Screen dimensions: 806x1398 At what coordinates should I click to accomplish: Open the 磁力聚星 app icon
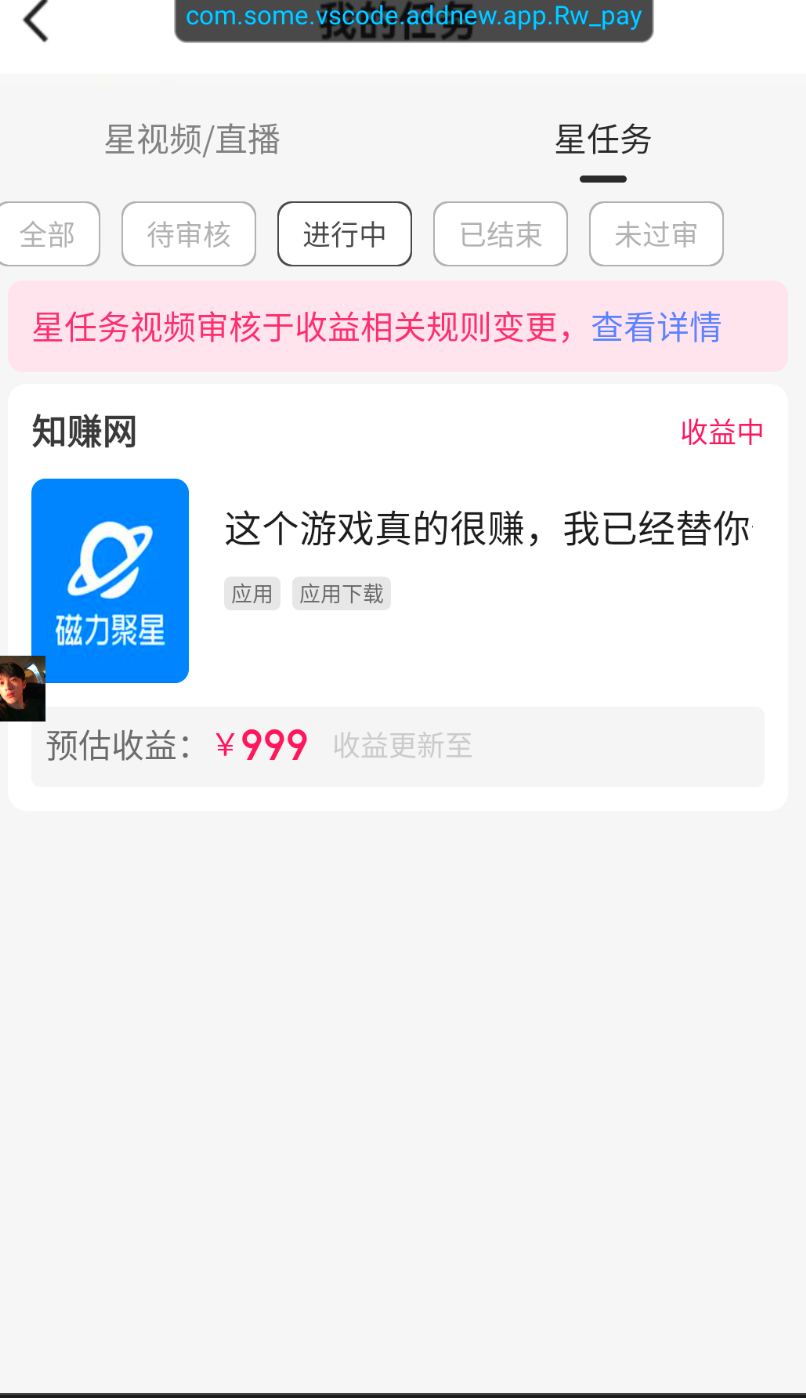tap(109, 580)
